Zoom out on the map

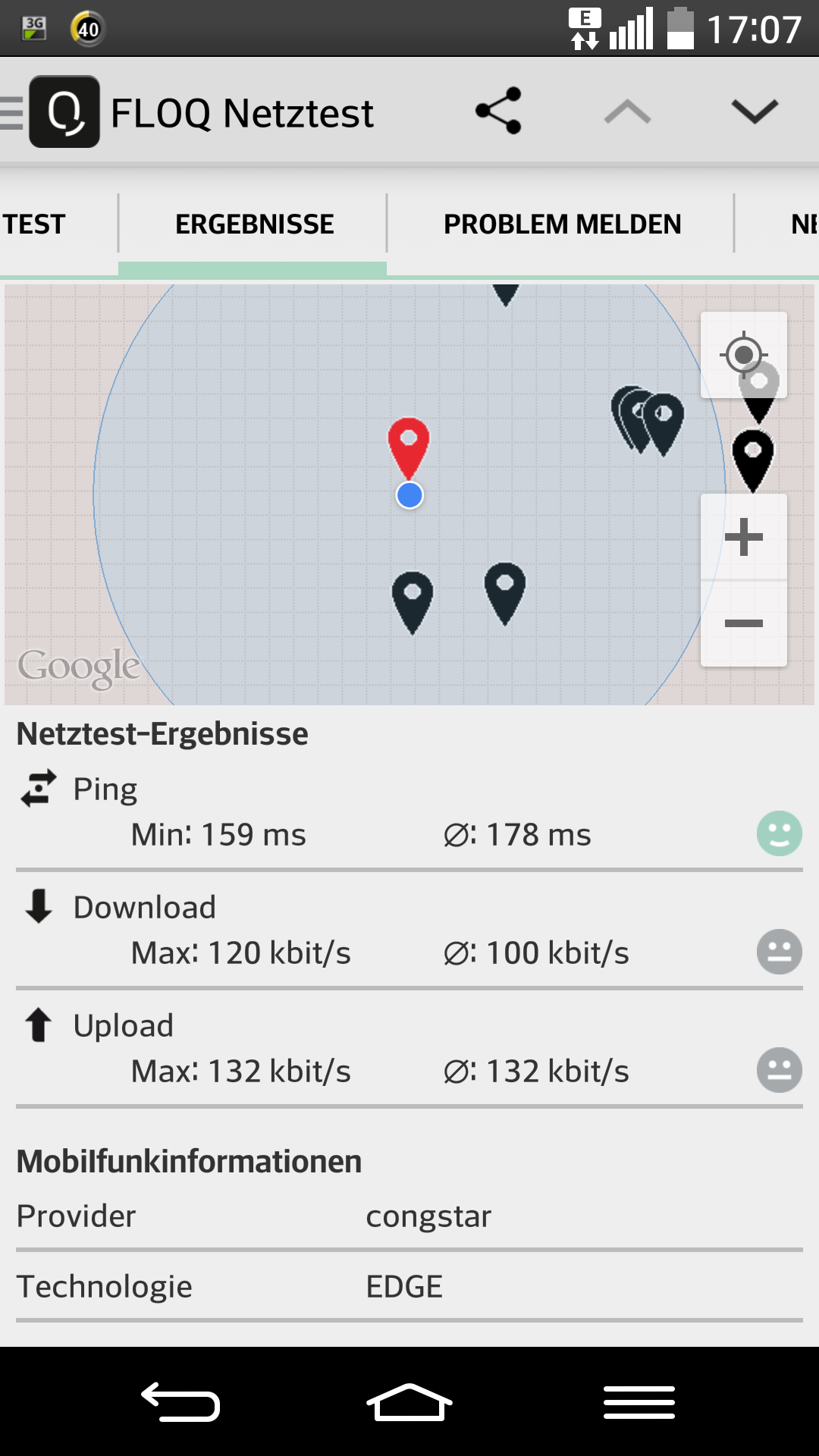click(743, 623)
